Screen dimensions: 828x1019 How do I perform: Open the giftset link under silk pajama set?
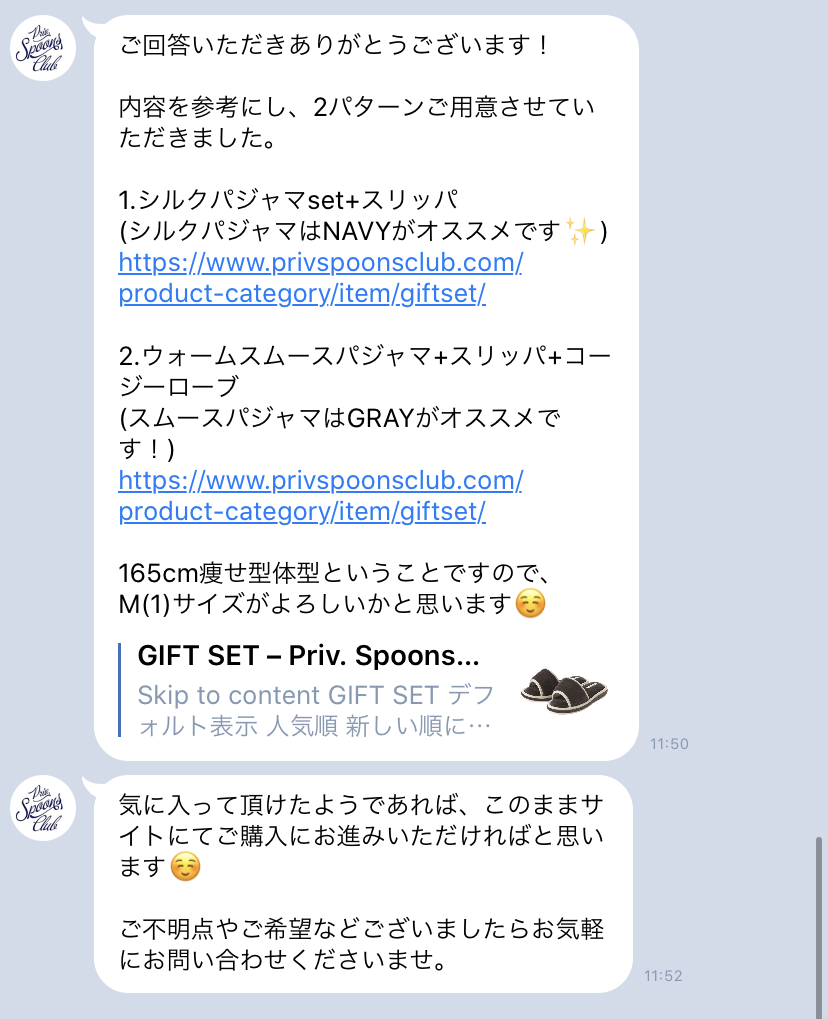[320, 278]
